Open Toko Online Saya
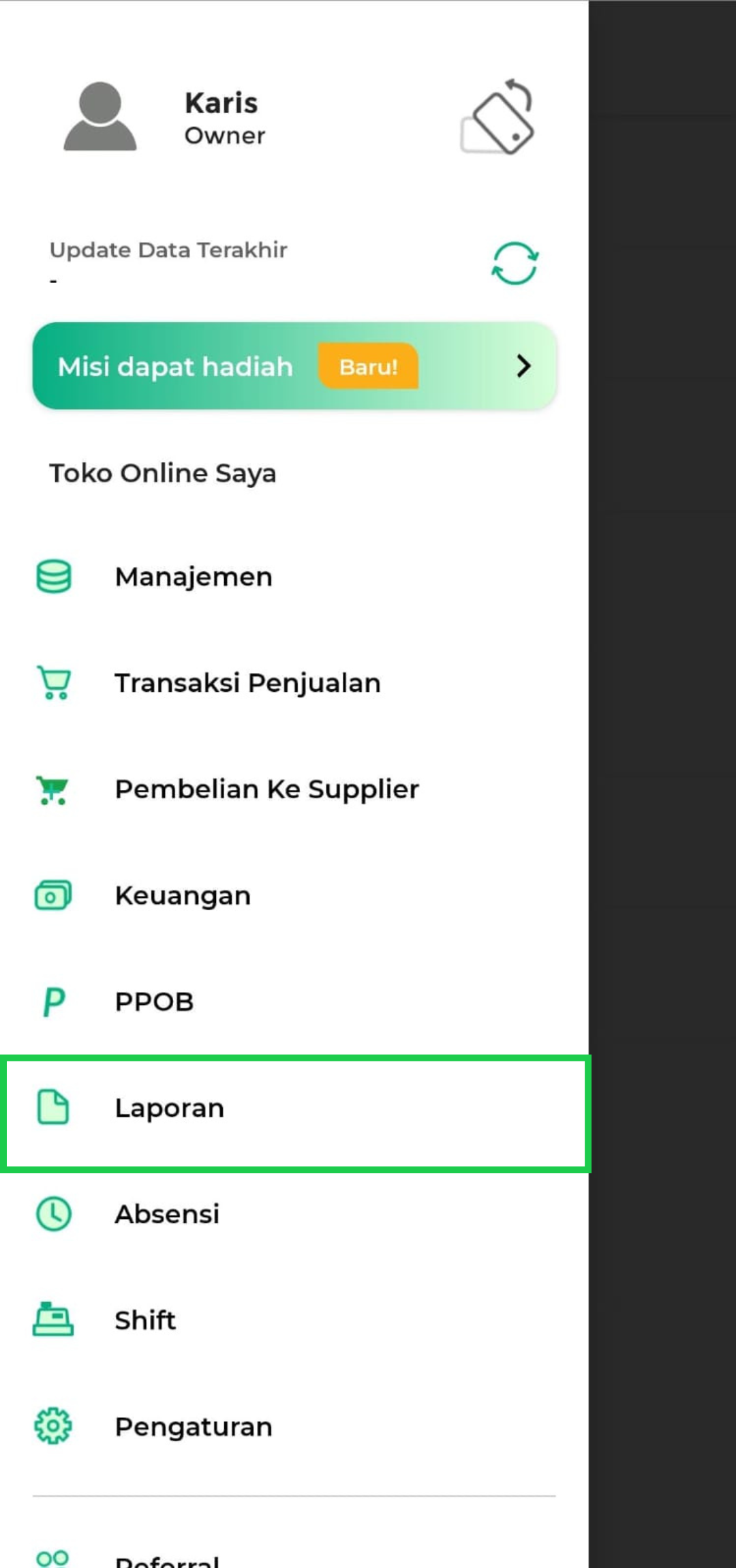736x1568 pixels. [x=163, y=473]
